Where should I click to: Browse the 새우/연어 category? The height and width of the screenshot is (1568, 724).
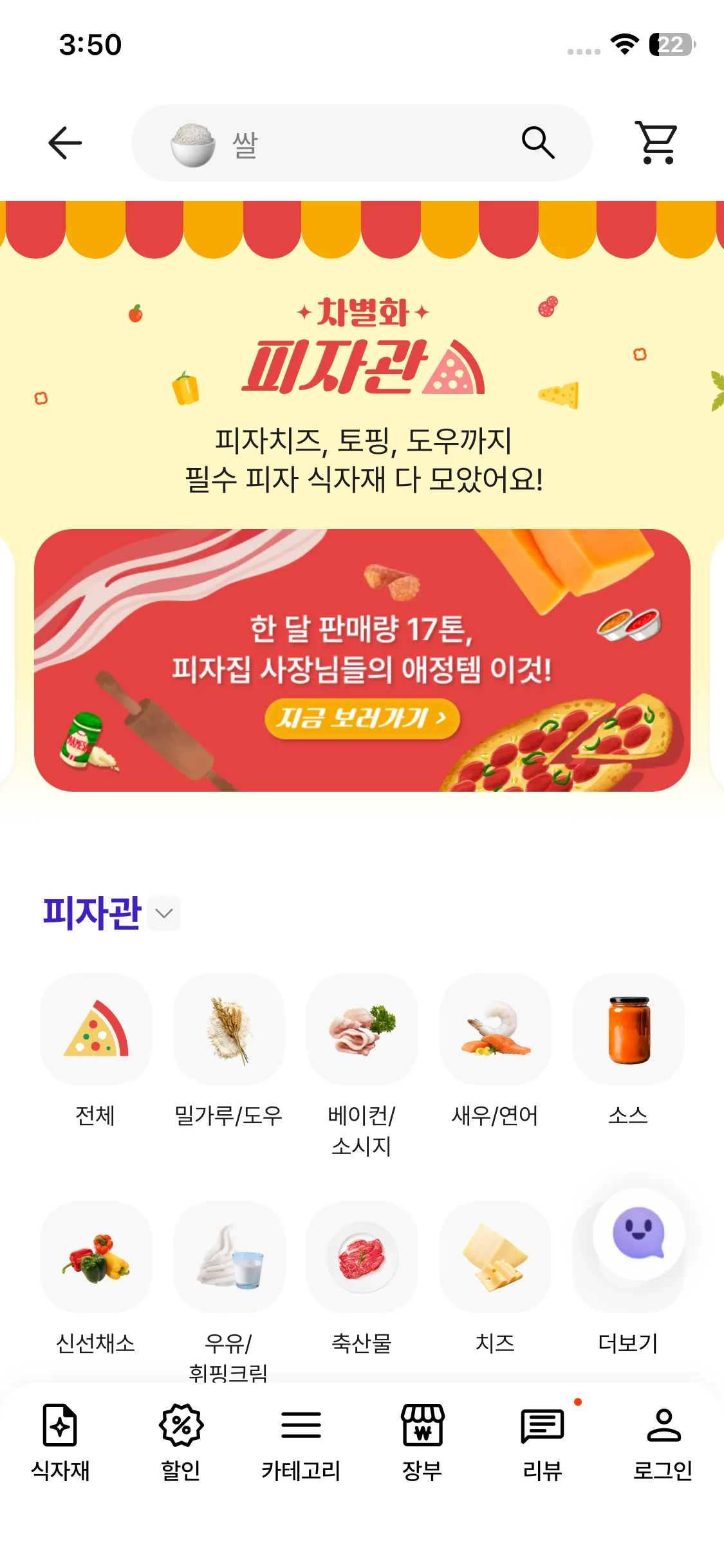point(495,1029)
